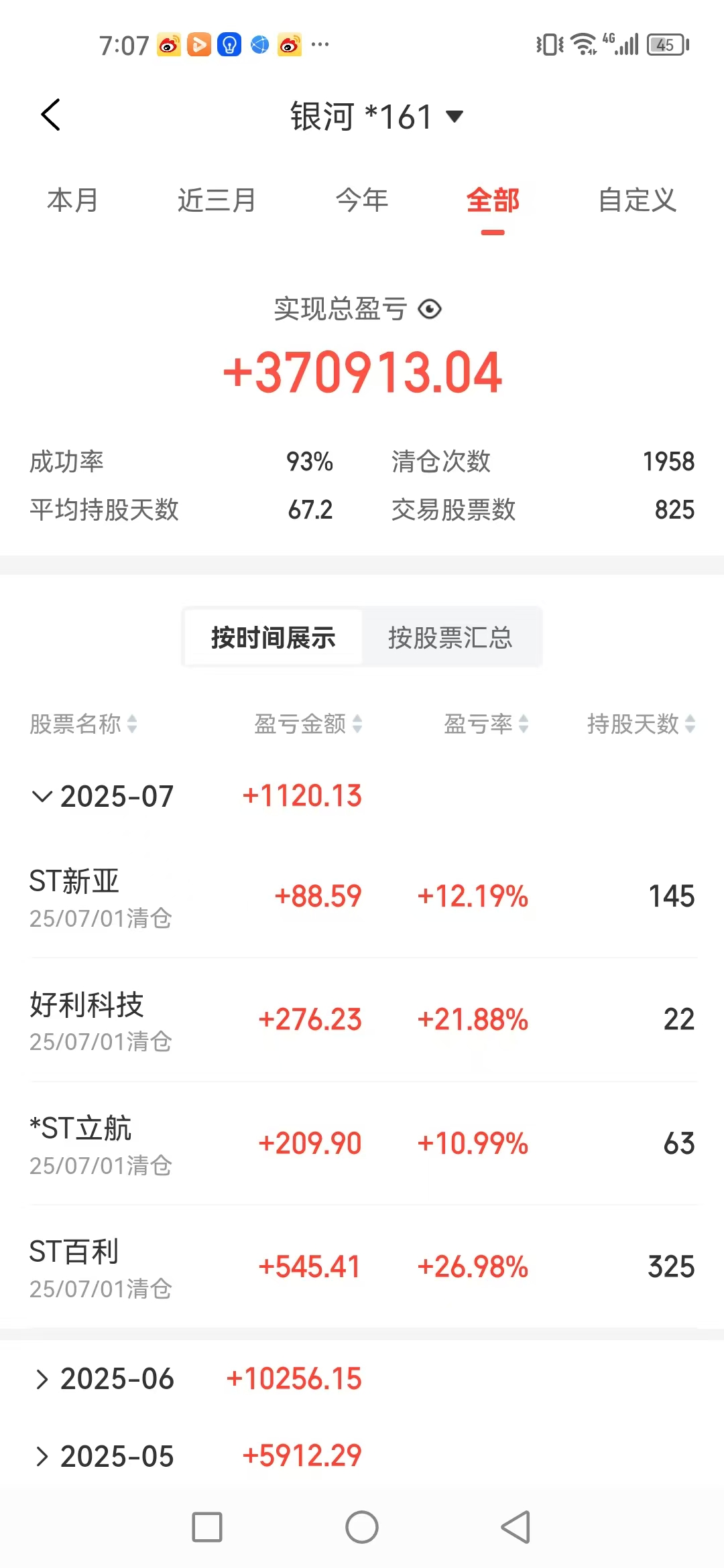
Task: Select the 近三月 time range tab
Action: tap(217, 200)
